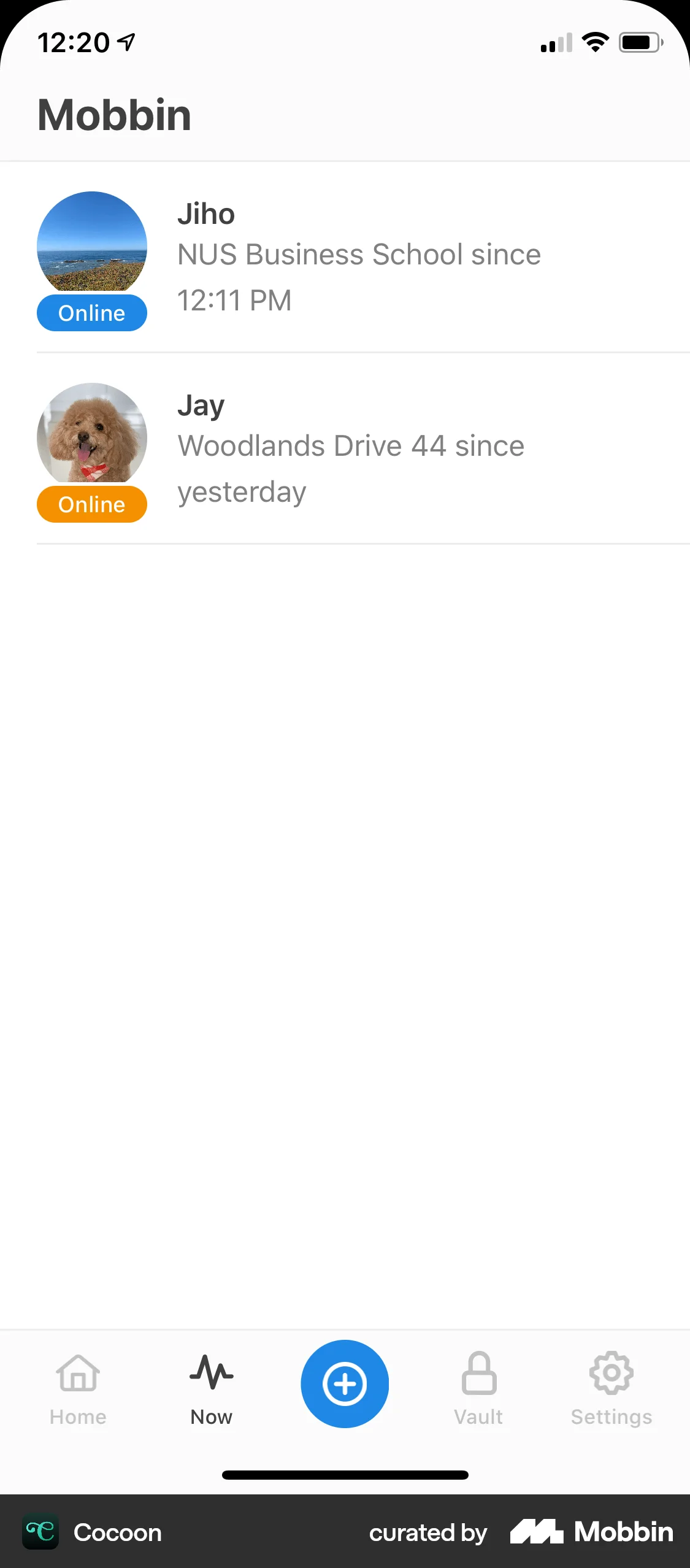Tap the location arrow in the status bar
This screenshot has width=690, height=1568.
coord(126,40)
